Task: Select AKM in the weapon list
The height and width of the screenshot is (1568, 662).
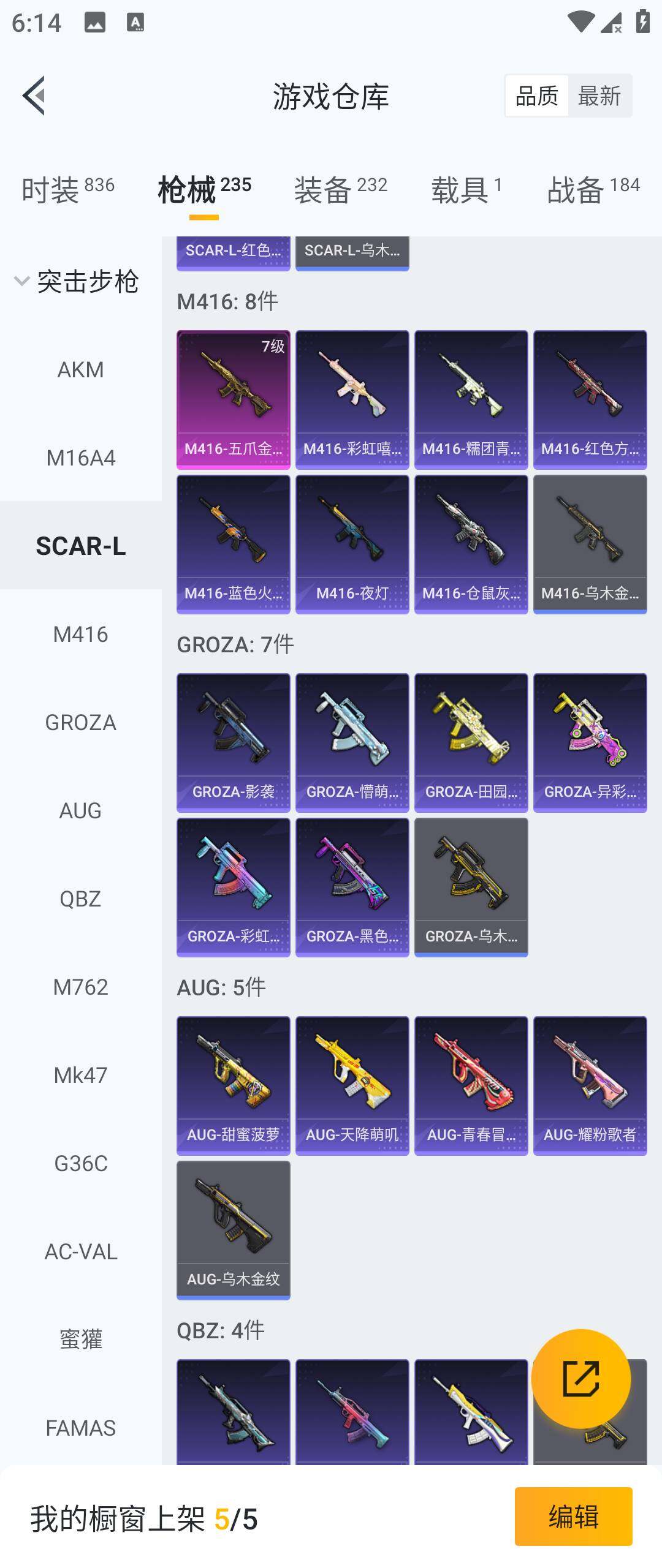Action: coord(80,370)
